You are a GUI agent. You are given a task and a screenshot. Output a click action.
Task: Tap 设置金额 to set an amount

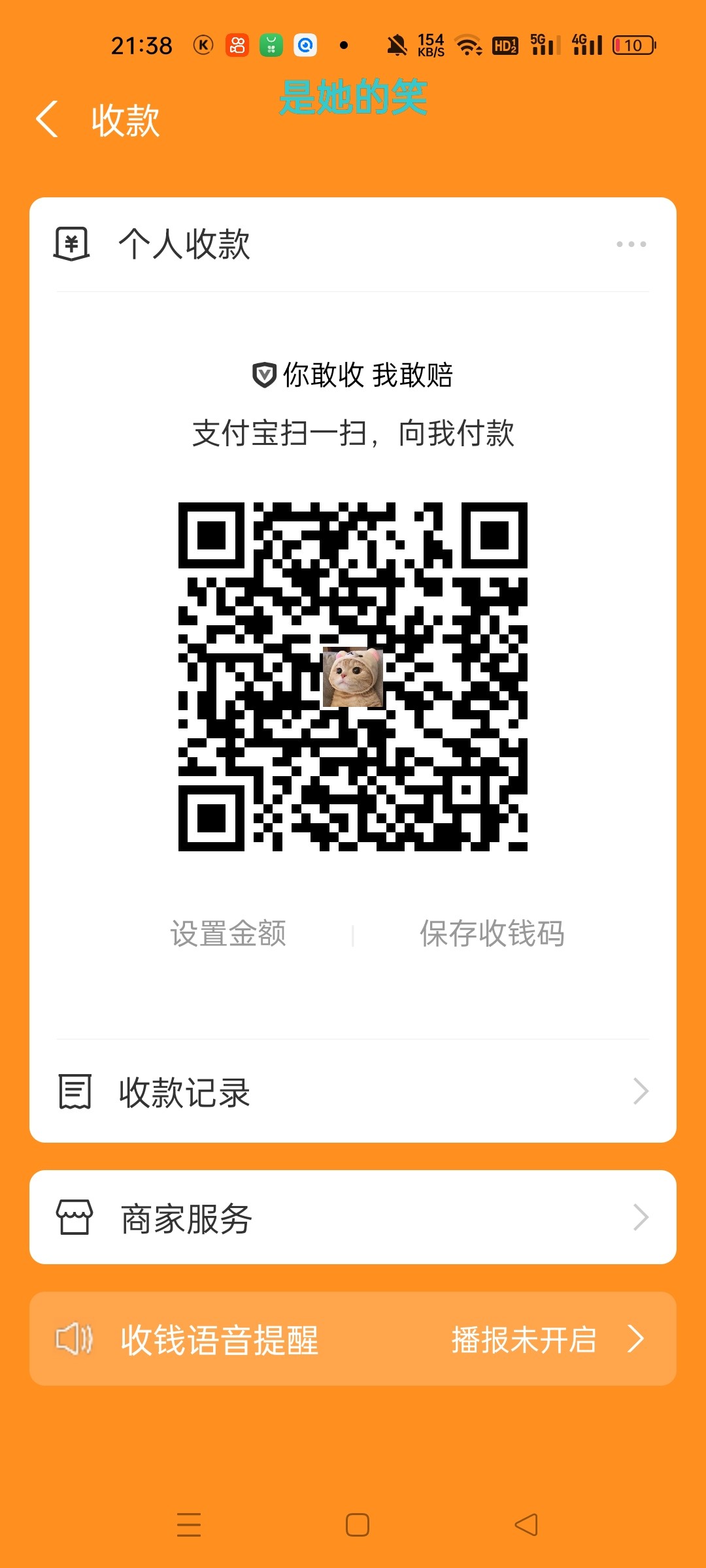(x=228, y=933)
